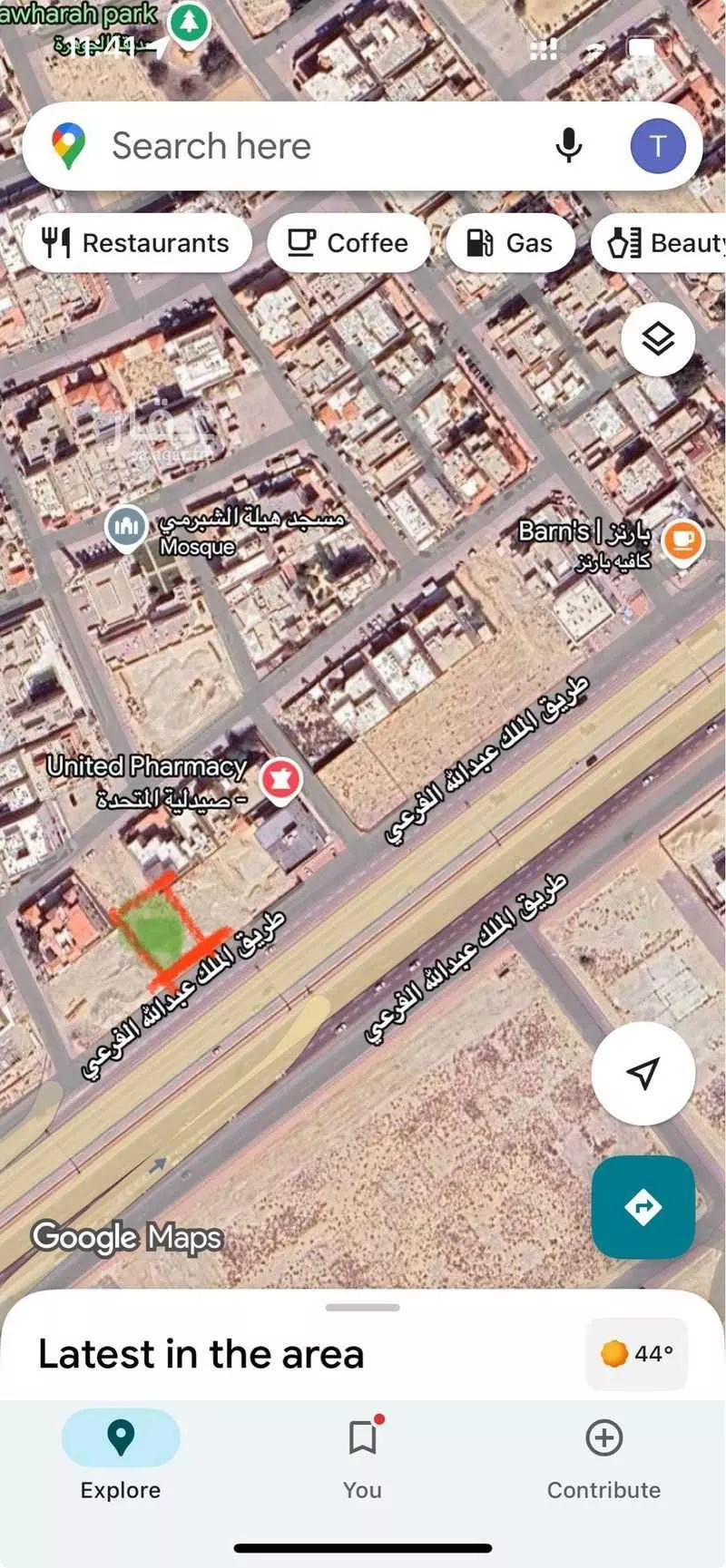Select the Restaurants chip
Image resolution: width=726 pixels, height=1568 pixels.
[x=136, y=243]
